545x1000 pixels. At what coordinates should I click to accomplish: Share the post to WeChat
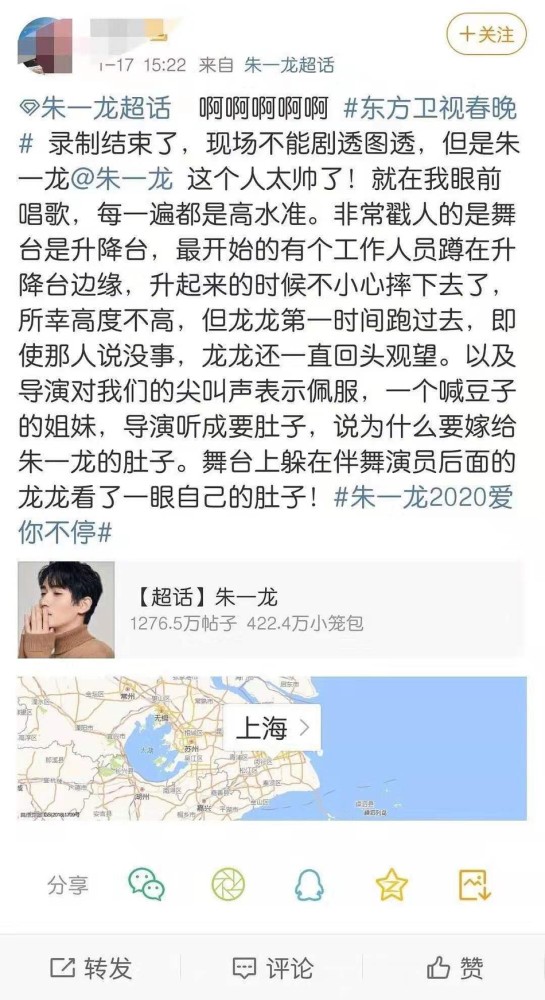pyautogui.click(x=146, y=885)
